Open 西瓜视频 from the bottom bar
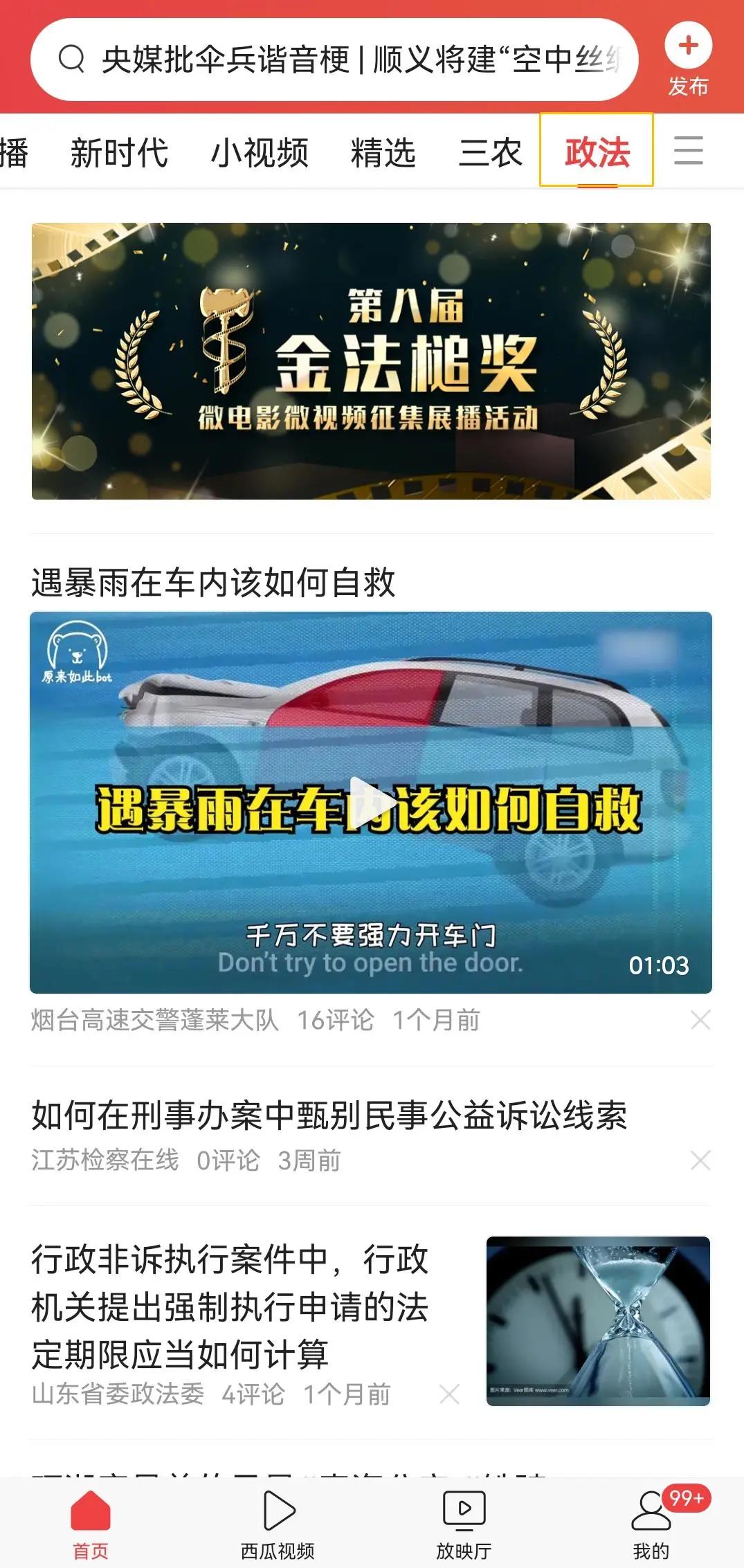The height and width of the screenshot is (1568, 744). pyautogui.click(x=276, y=1519)
